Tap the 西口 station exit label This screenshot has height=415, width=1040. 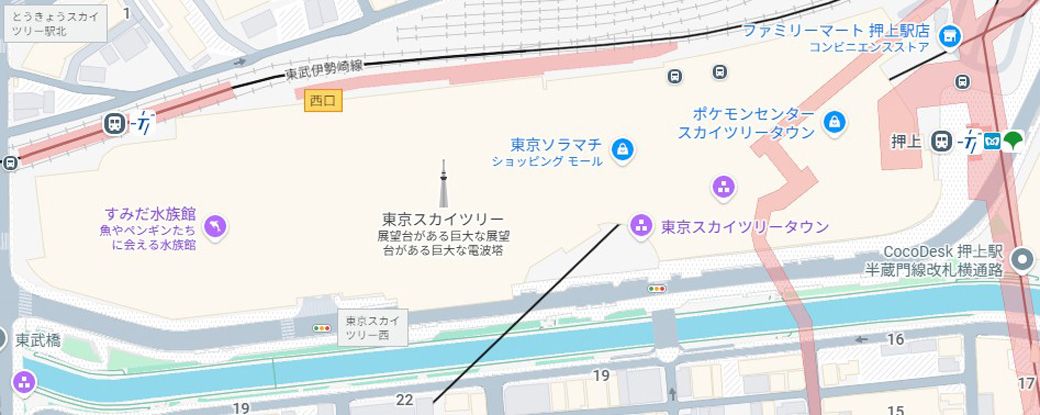point(324,100)
